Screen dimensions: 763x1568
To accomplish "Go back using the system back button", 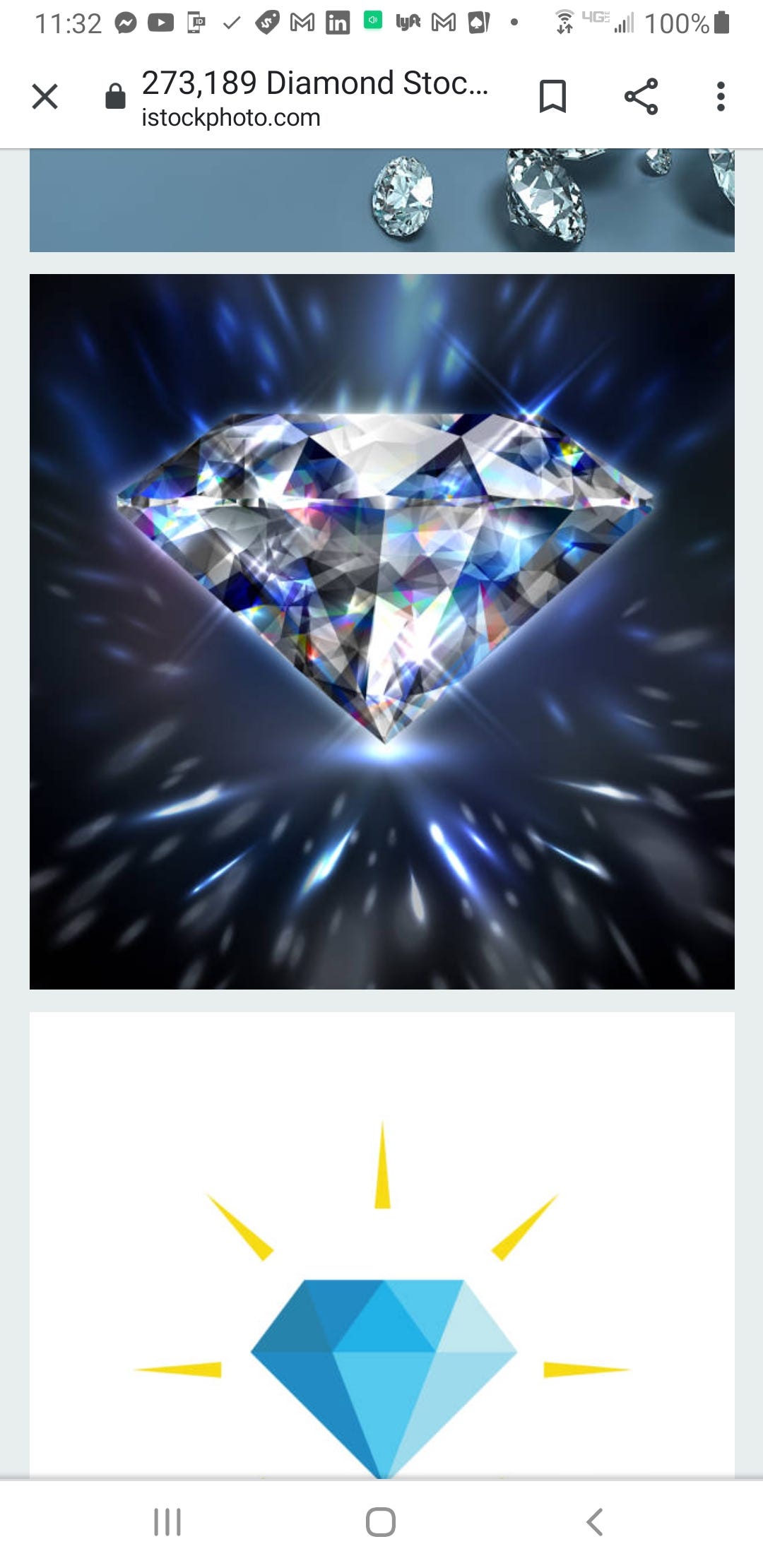I will pos(595,1521).
